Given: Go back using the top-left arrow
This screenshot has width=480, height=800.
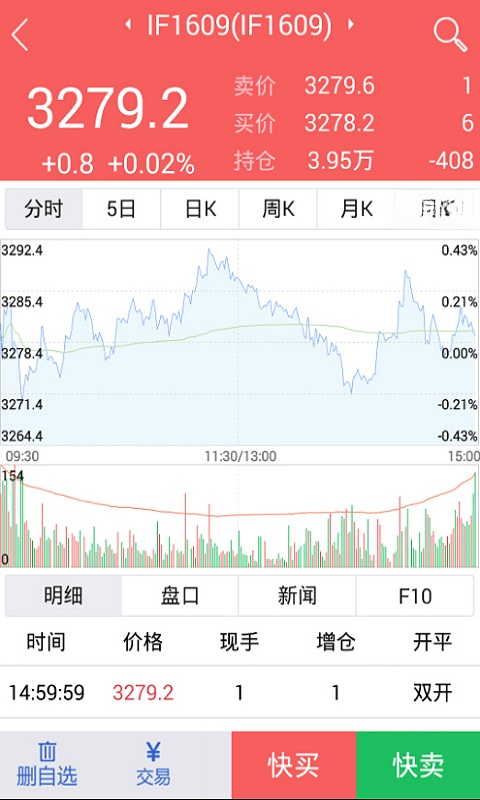Looking at the screenshot, I should pos(20,35).
